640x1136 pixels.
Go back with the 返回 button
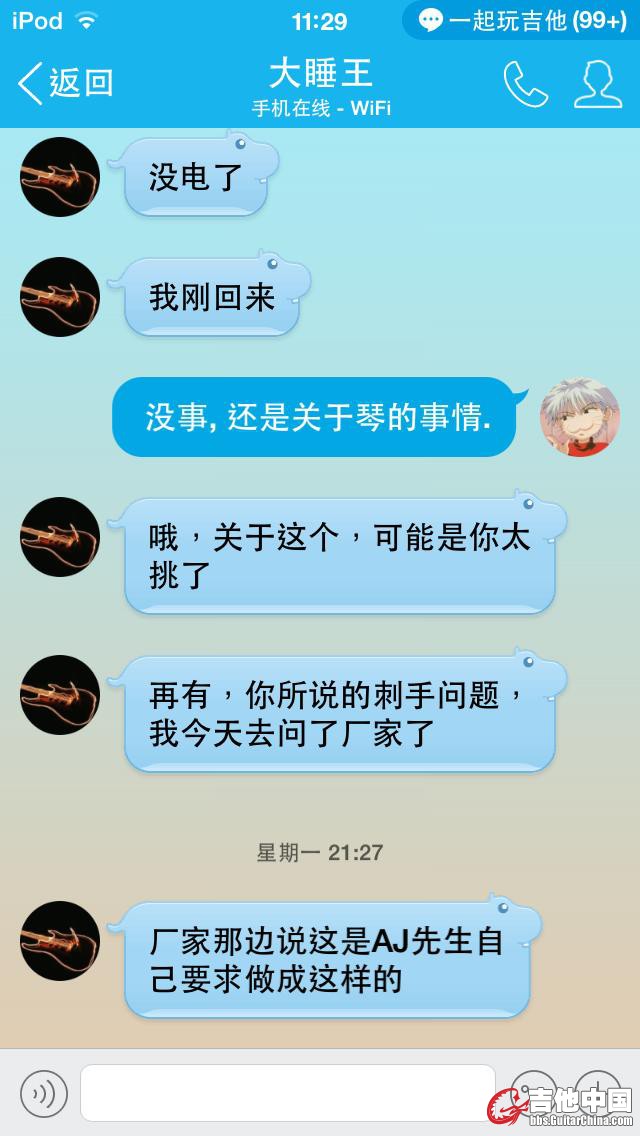(x=66, y=83)
